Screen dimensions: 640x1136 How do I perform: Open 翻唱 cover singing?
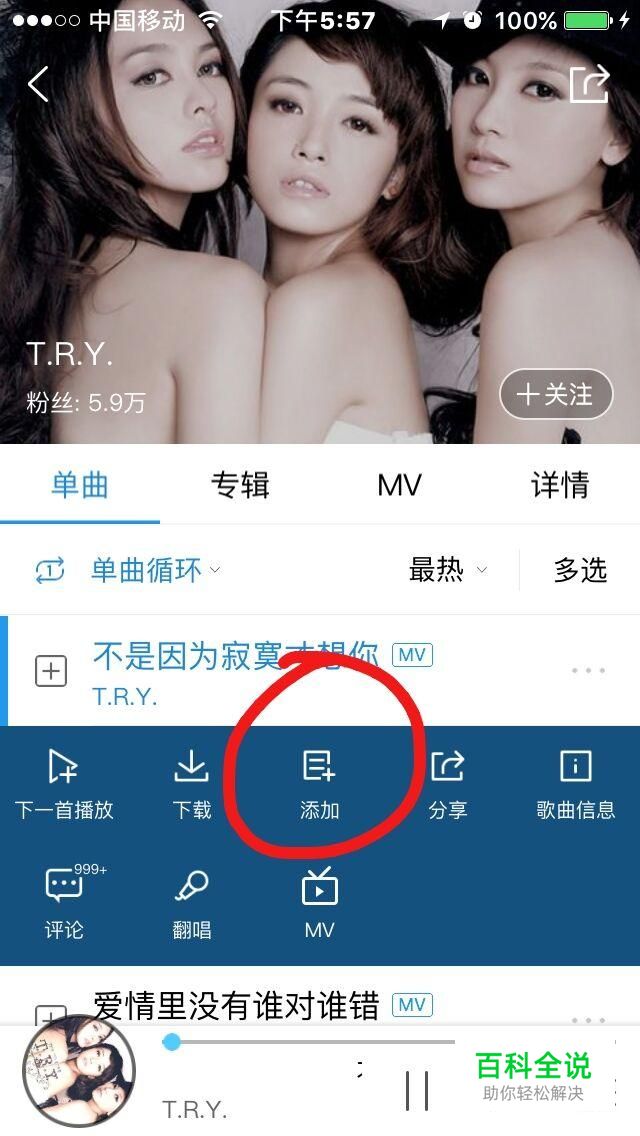coord(192,904)
